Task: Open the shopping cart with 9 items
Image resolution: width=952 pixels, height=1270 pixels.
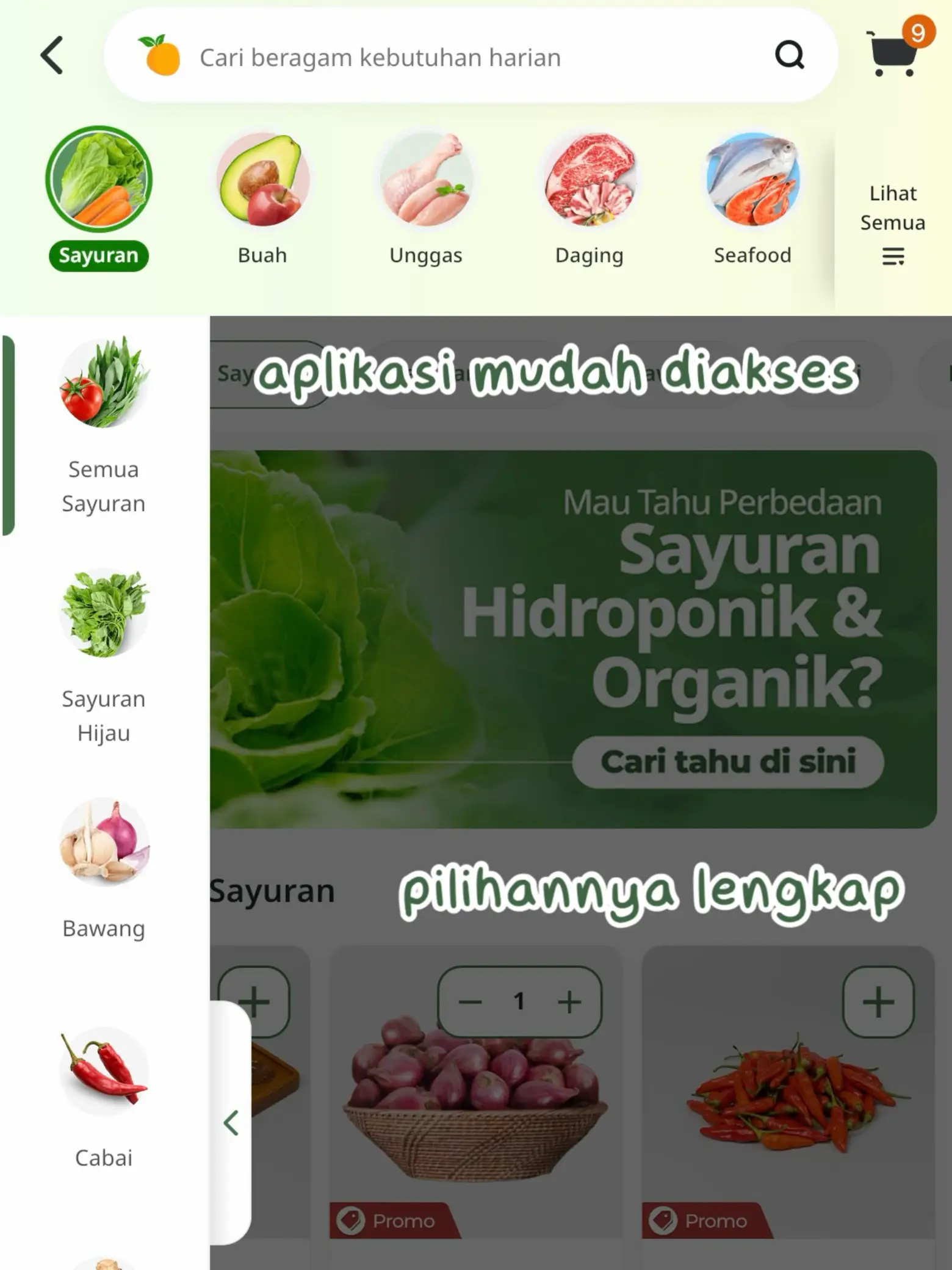Action: [894, 54]
